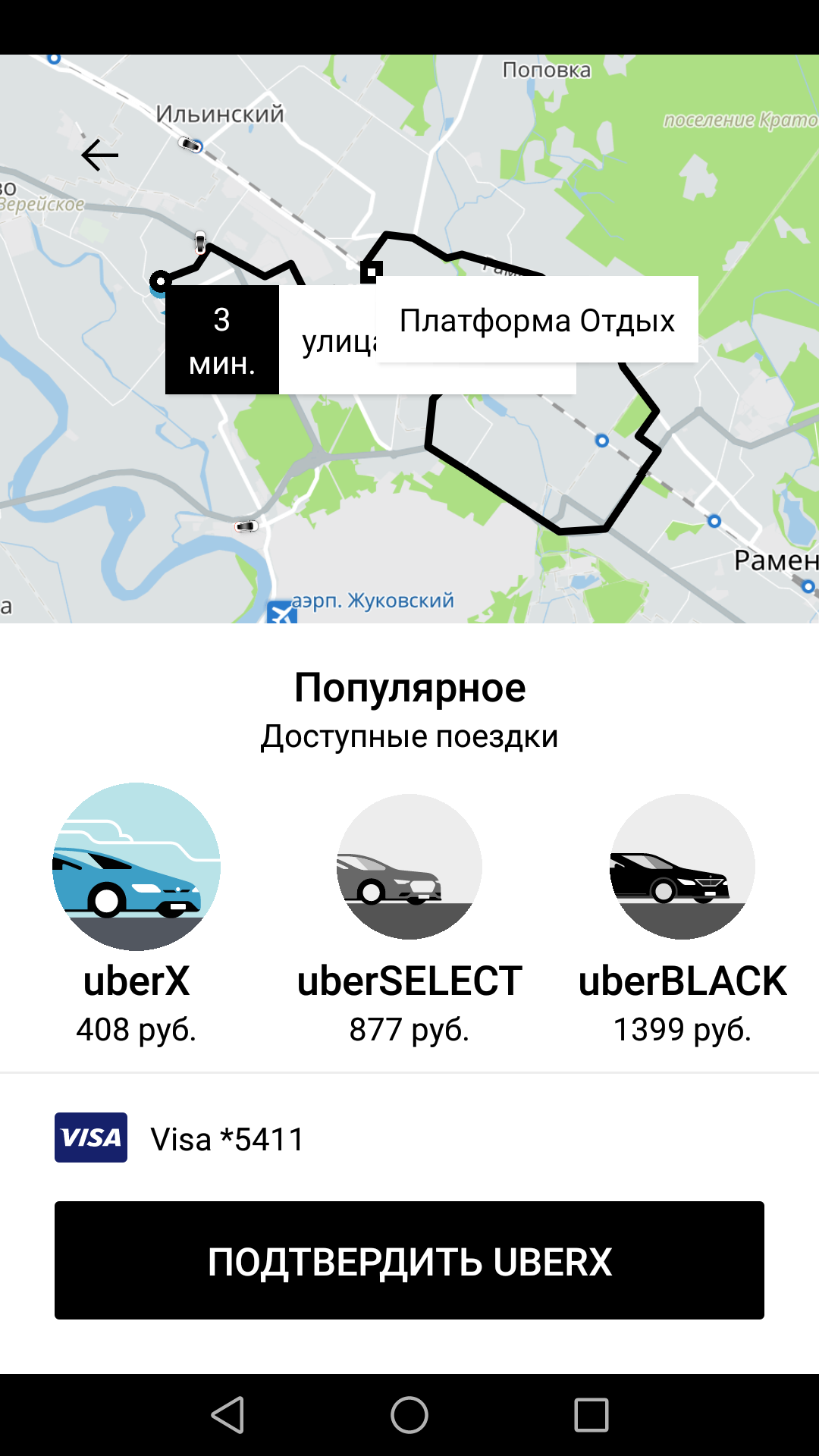Tap the Платформа Отдых destination label

coord(537,320)
